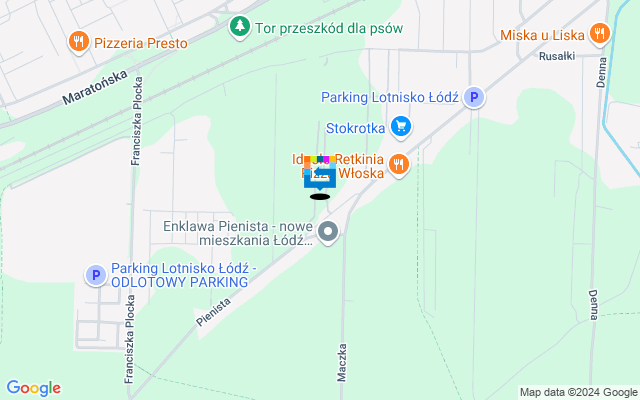Tap the blue hotel location marker
This screenshot has height=400, width=640.
(x=320, y=178)
